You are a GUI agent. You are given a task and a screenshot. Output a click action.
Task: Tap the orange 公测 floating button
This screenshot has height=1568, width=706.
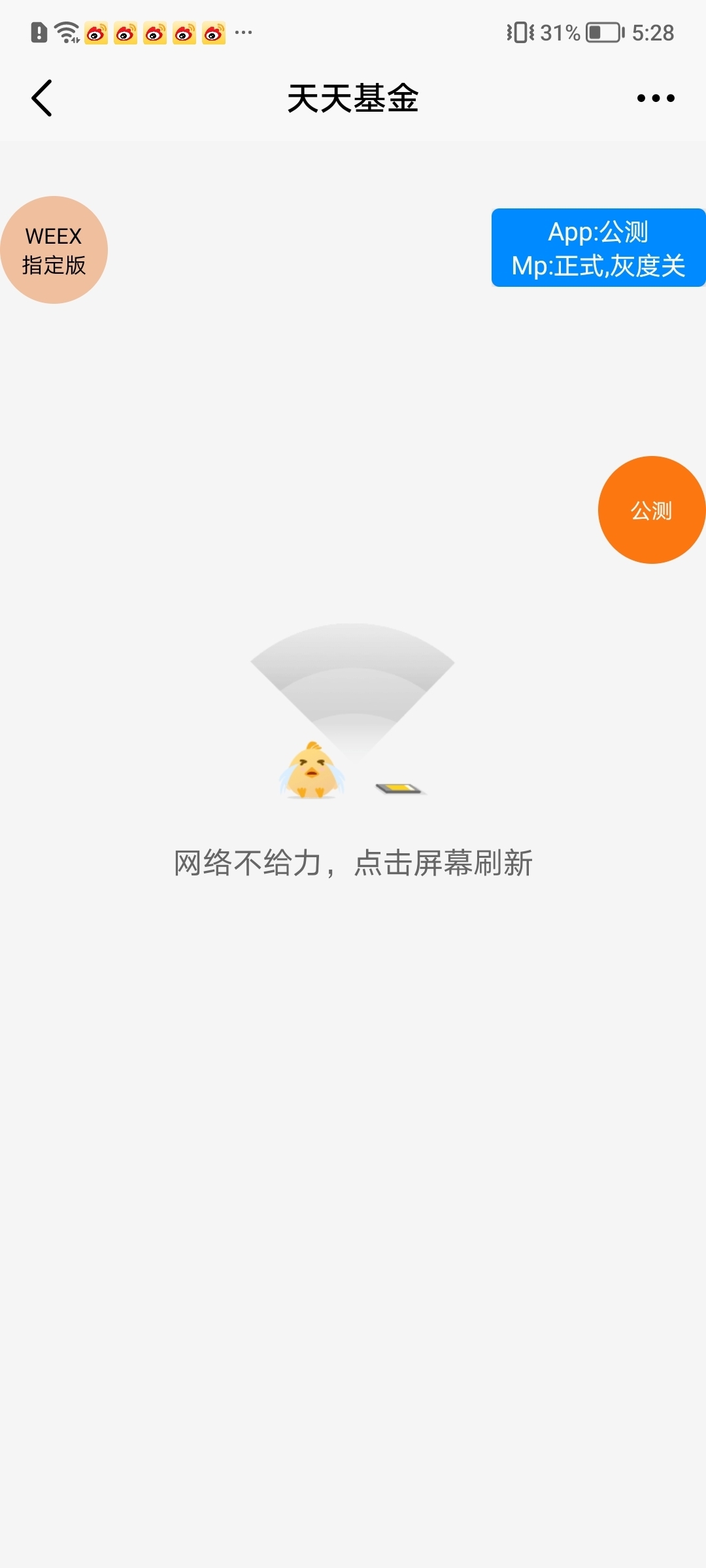pos(651,510)
